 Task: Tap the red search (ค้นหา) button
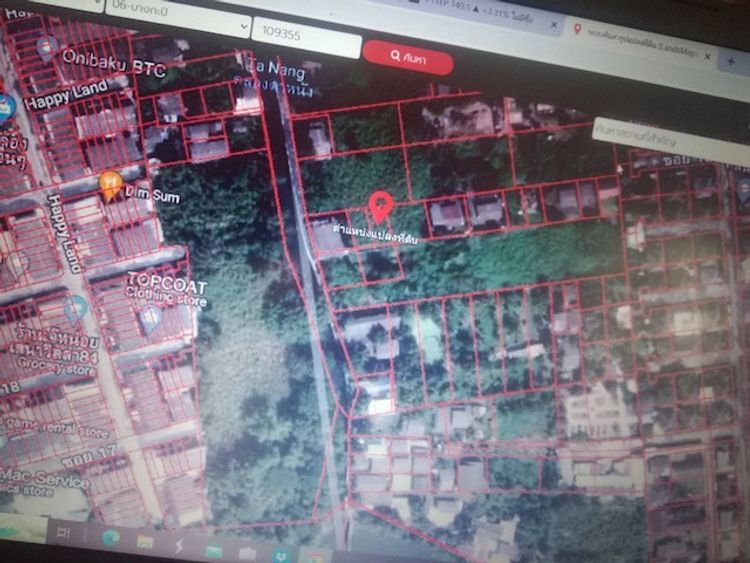(x=407, y=58)
